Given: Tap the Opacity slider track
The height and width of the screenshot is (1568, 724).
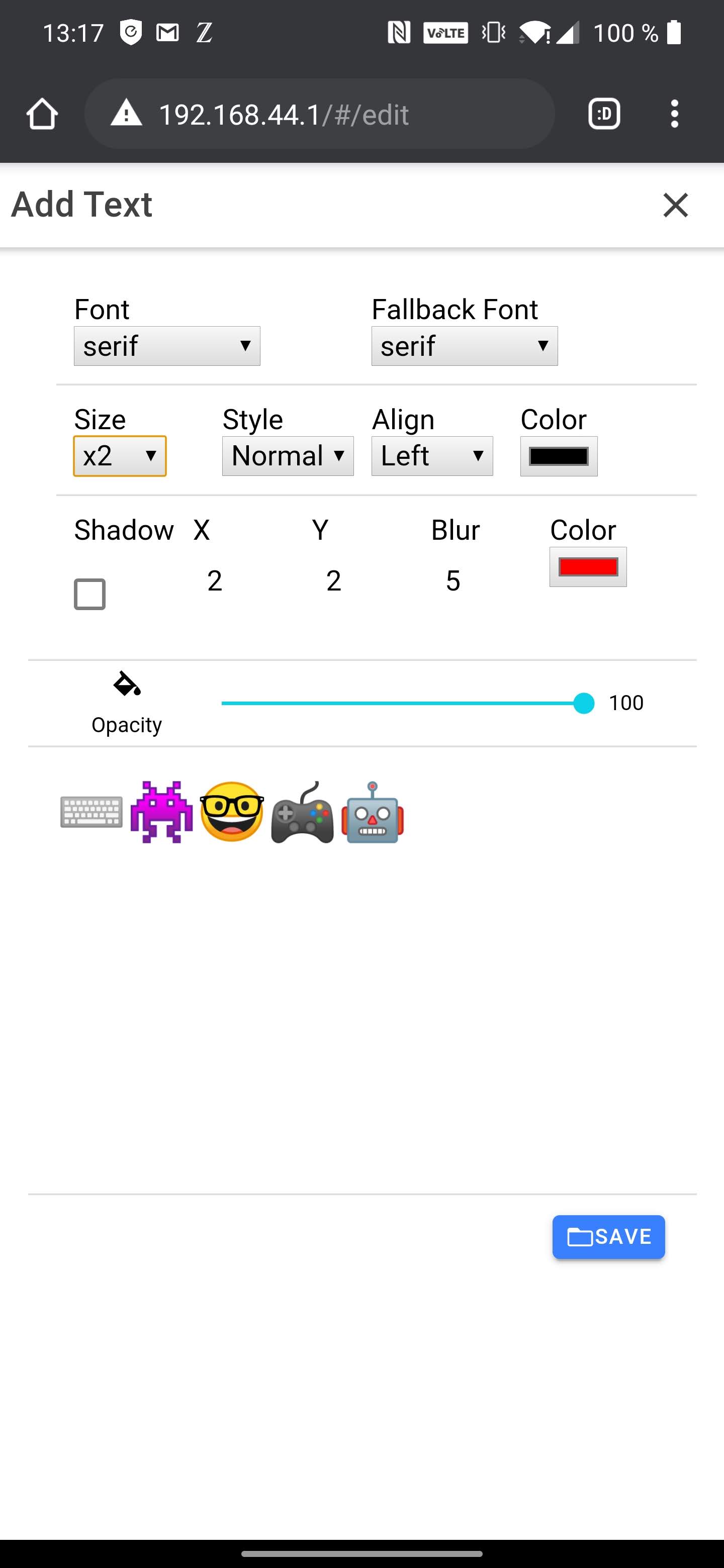Looking at the screenshot, I should (396, 703).
